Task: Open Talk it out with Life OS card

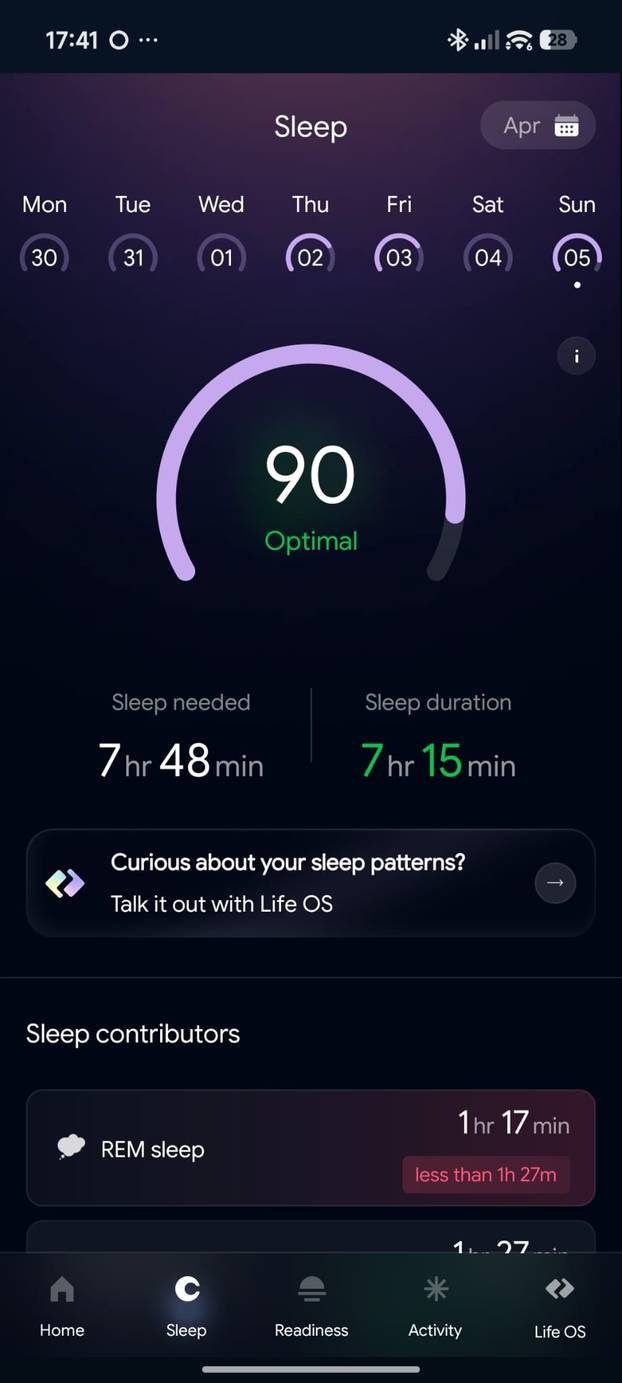Action: click(x=310, y=883)
